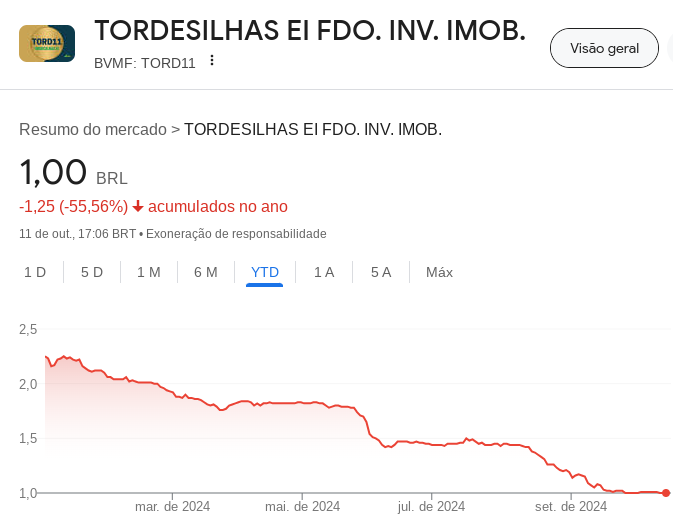673x521 pixels.
Task: Switch chart to 1 D range
Action: (x=35, y=272)
